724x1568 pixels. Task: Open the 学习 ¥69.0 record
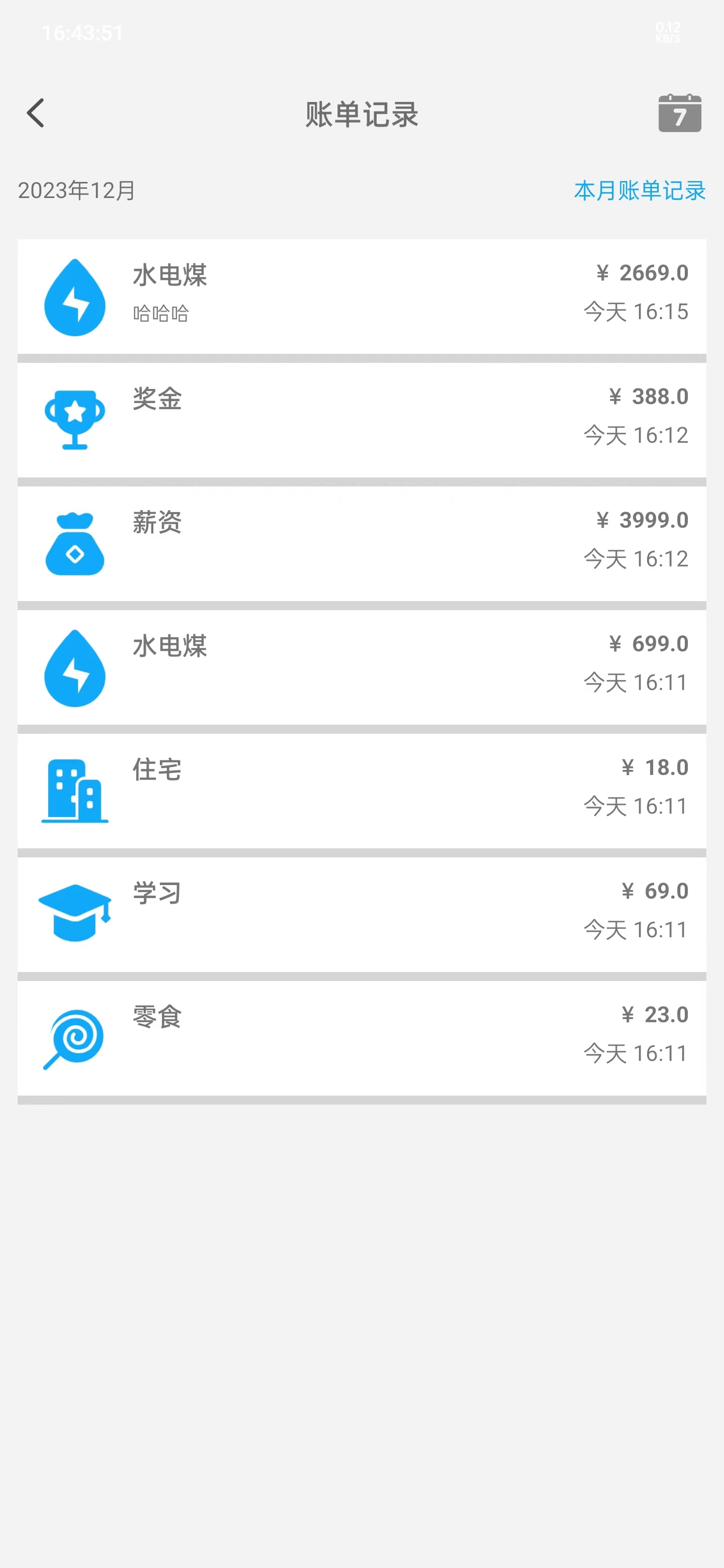coord(361,914)
